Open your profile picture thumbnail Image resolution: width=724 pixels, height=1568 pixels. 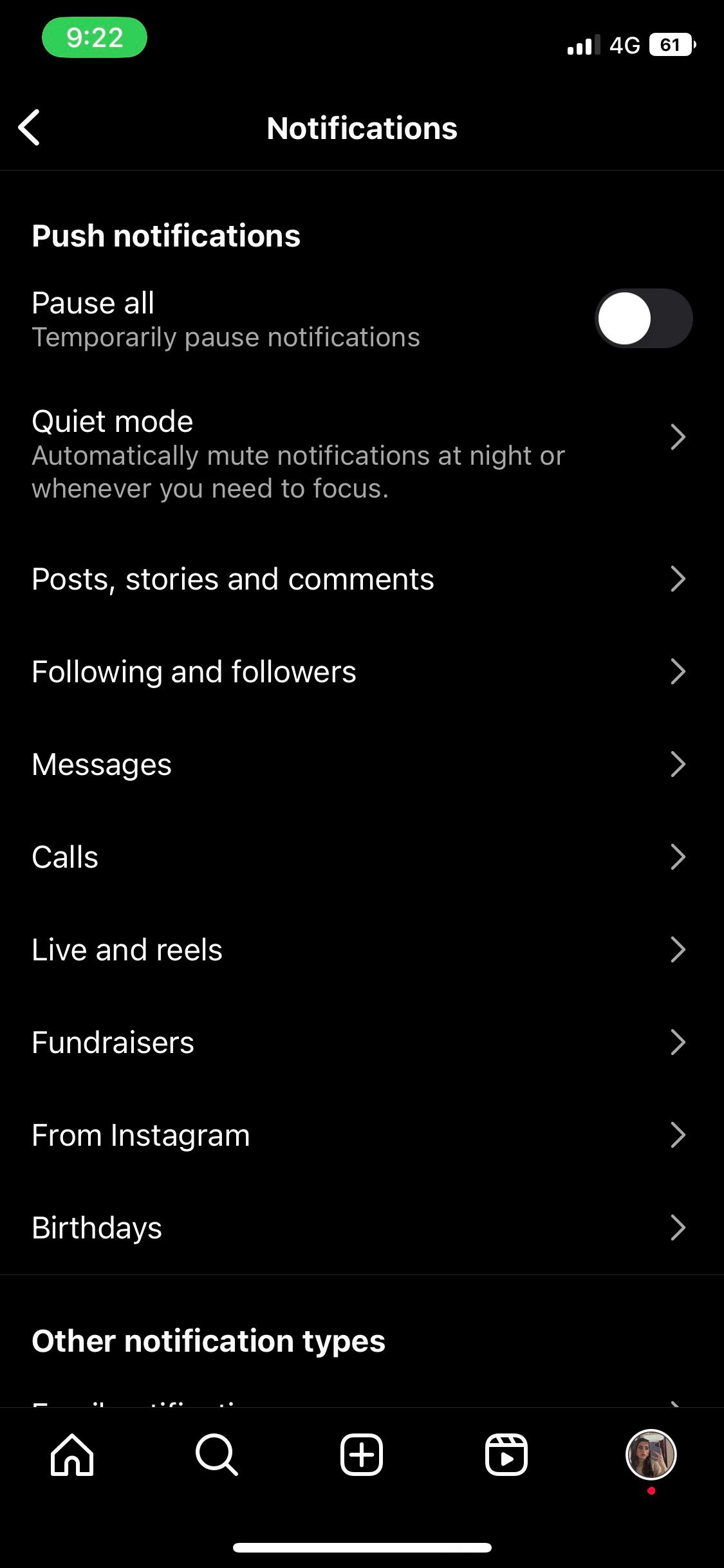click(x=651, y=1455)
